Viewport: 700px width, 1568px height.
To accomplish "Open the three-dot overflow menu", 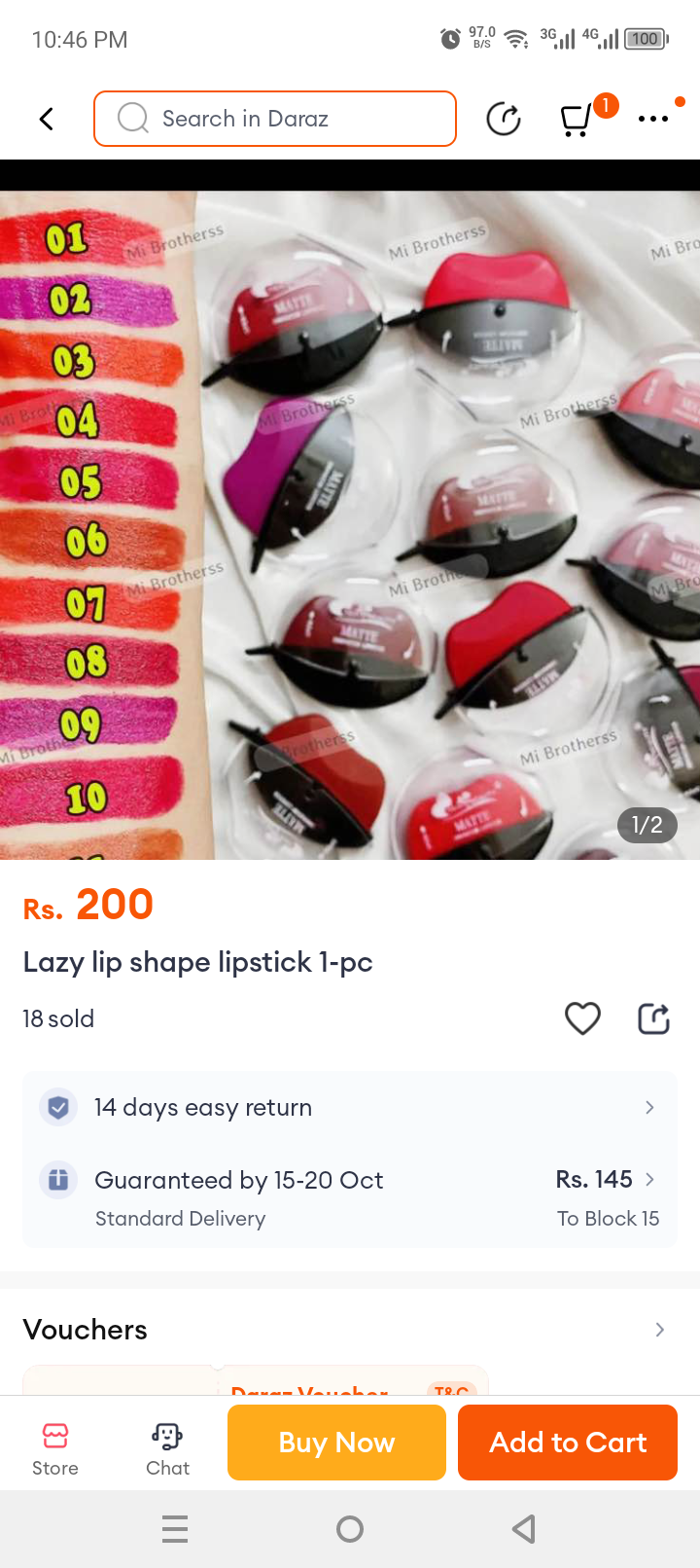I will tap(653, 119).
